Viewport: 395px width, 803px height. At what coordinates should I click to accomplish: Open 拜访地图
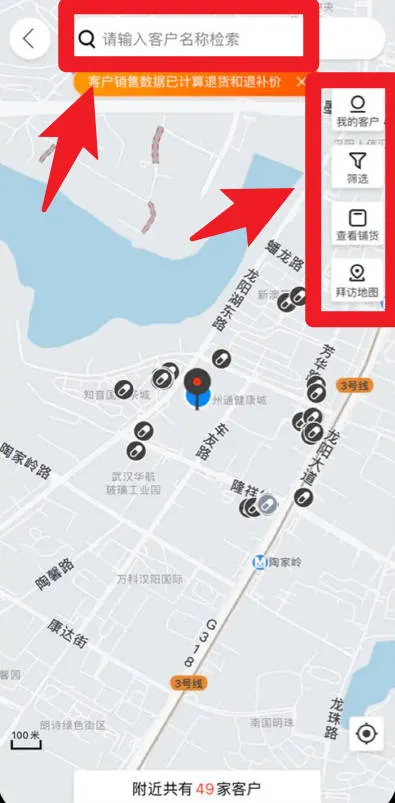click(358, 280)
